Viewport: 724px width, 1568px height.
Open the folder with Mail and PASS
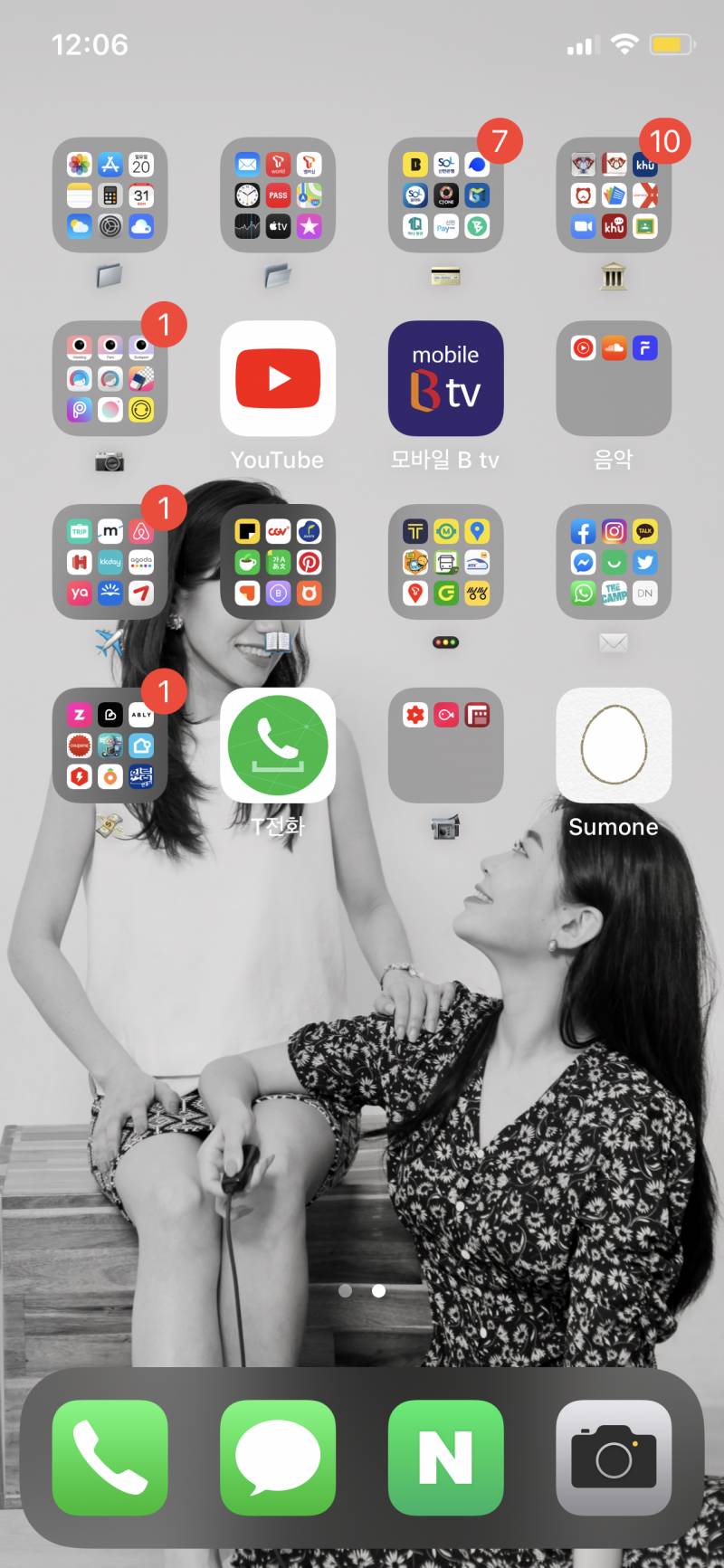pos(278,195)
